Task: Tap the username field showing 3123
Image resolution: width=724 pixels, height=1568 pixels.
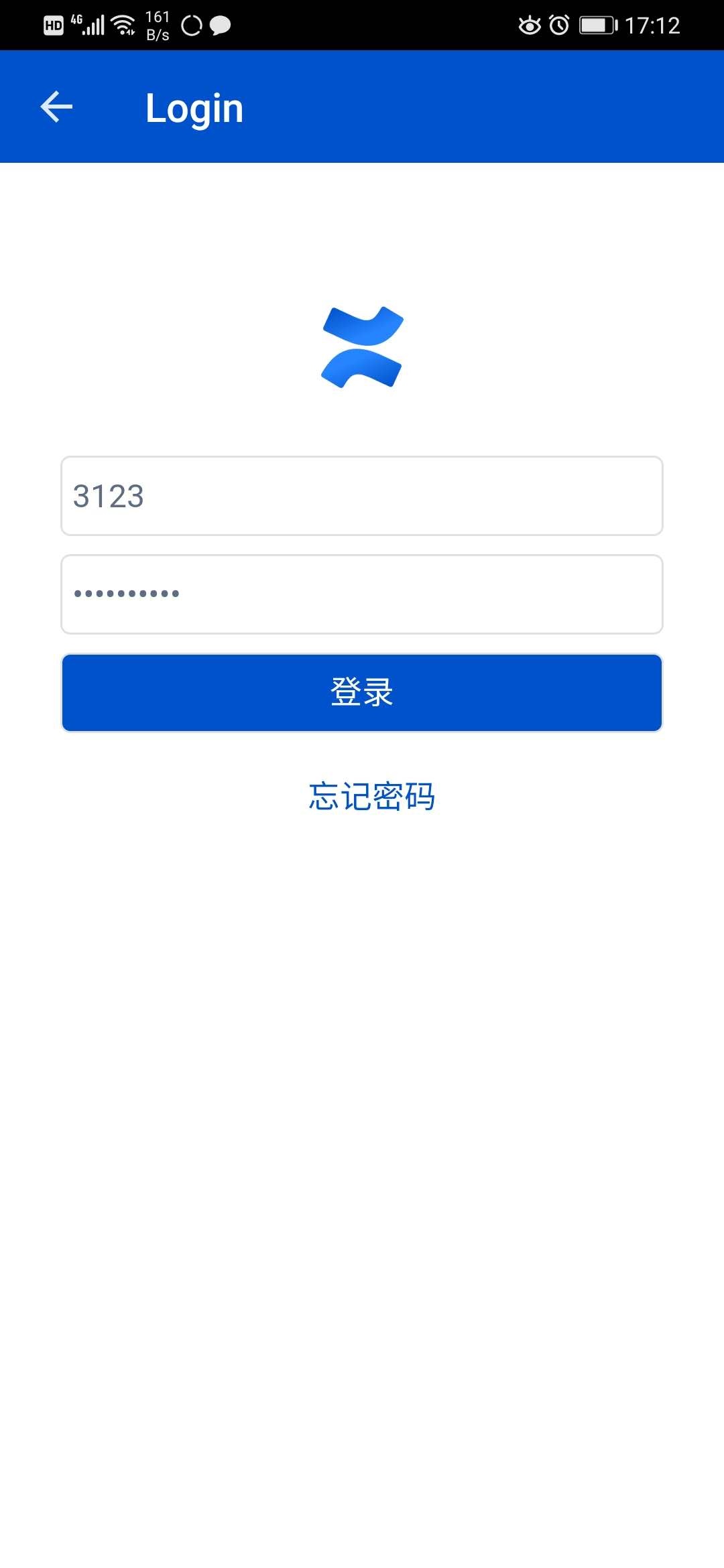Action: click(x=362, y=496)
